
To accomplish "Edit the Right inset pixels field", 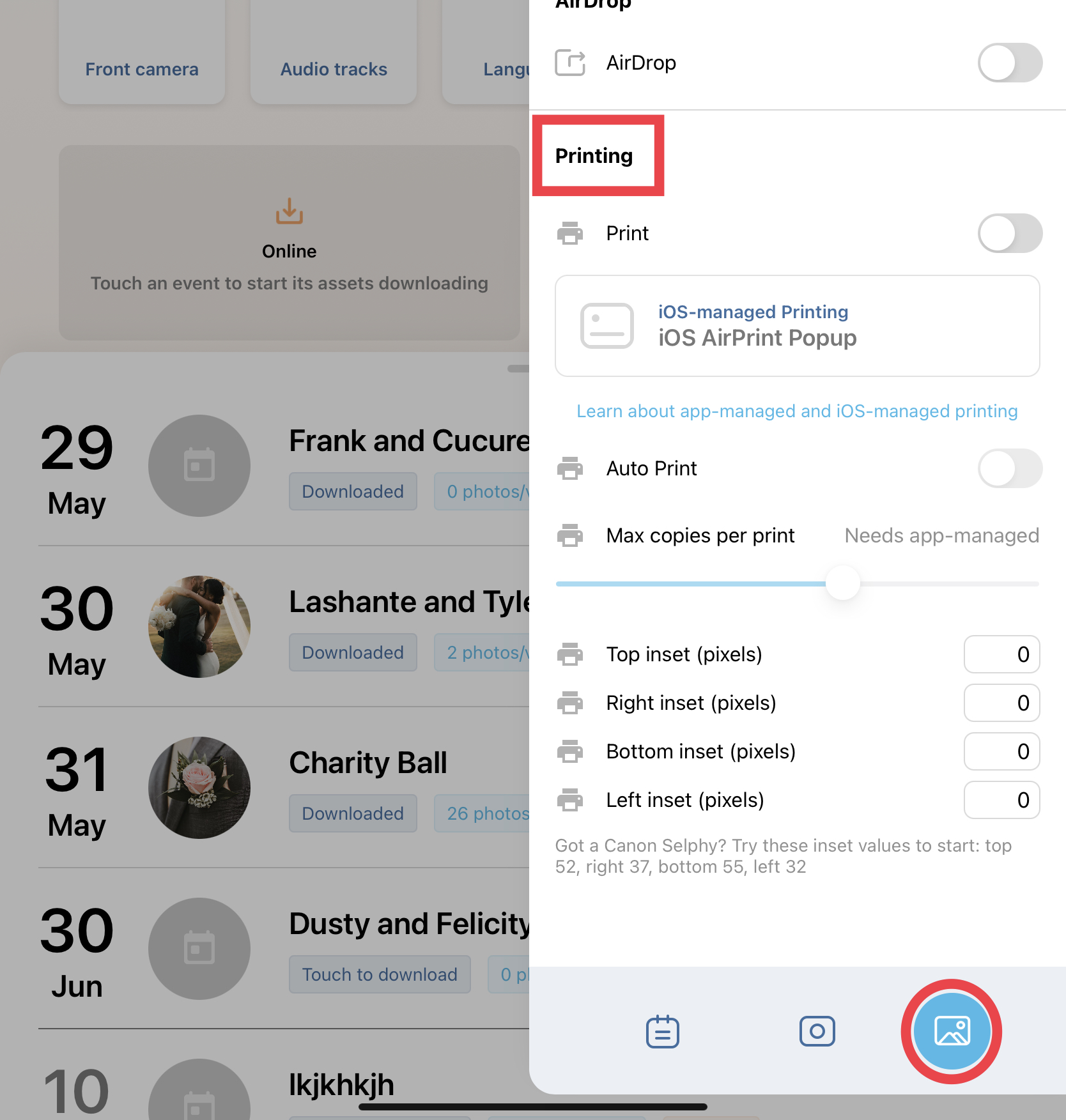I will coord(1001,703).
